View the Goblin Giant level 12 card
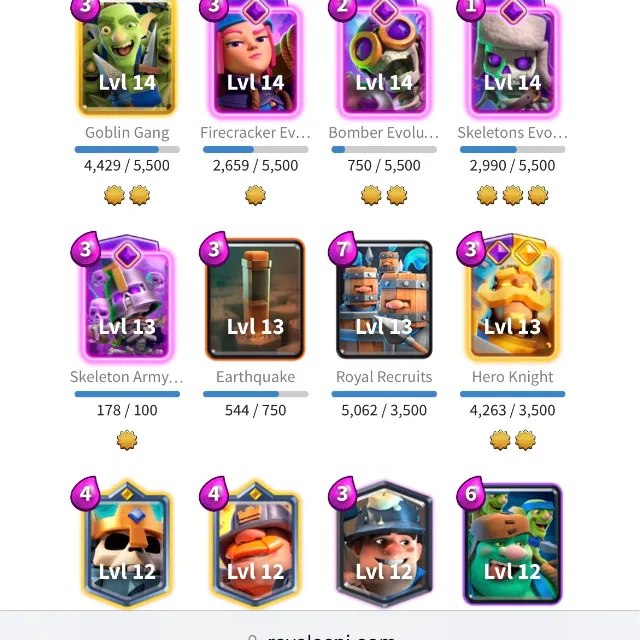640x640 pixels. coord(512,547)
